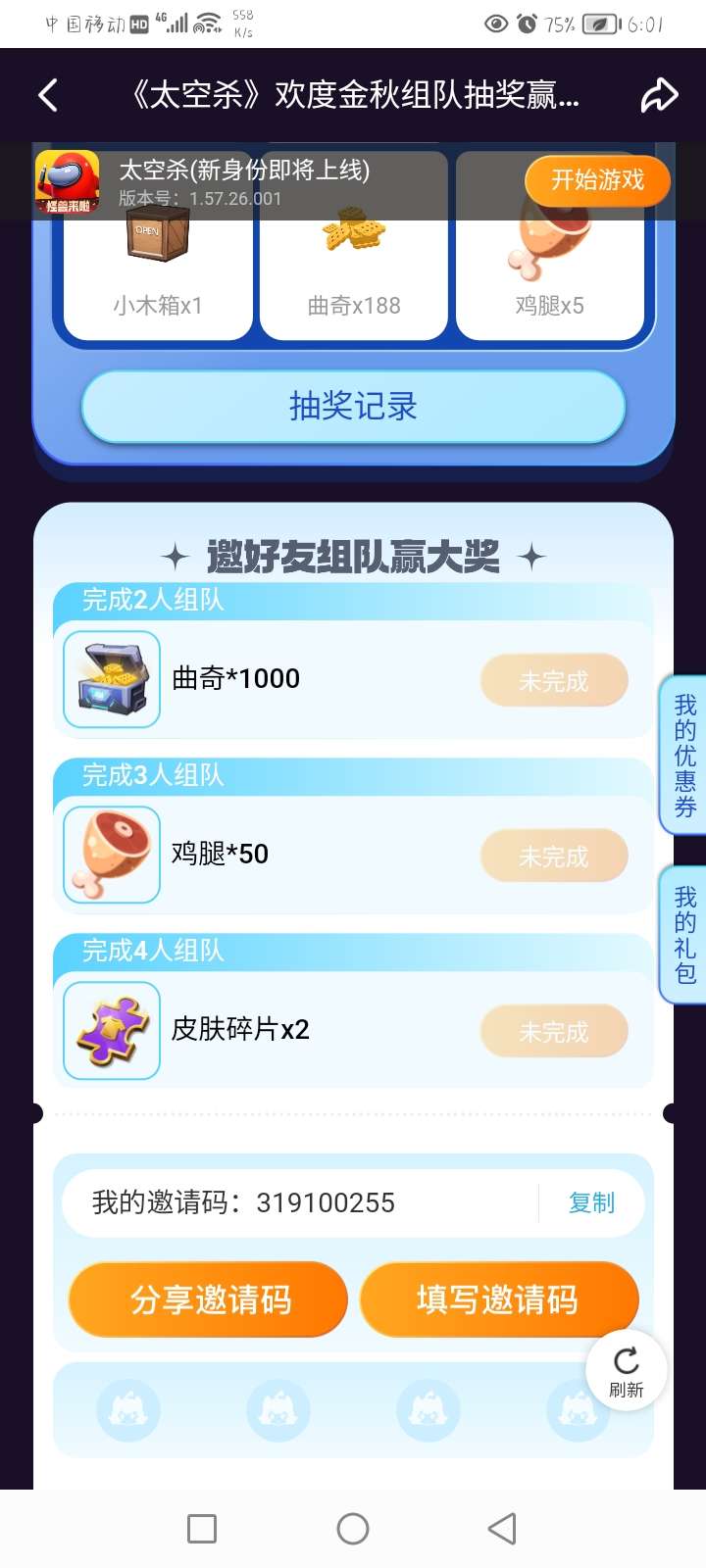Viewport: 706px width, 1568px height.
Task: Open the 太空杀 game icon in the banner
Action: [67, 181]
